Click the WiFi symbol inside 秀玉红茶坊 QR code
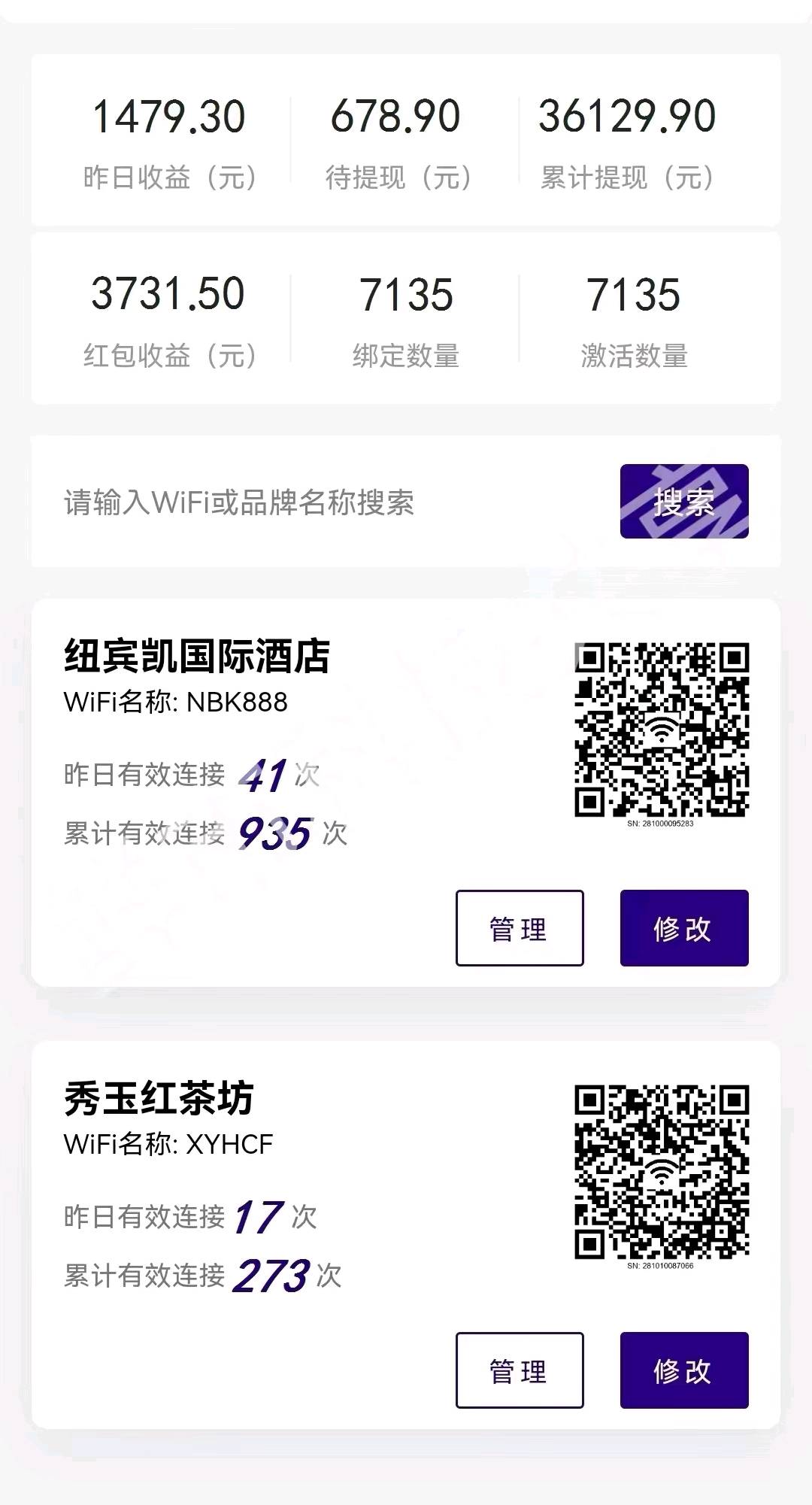 [662, 1170]
